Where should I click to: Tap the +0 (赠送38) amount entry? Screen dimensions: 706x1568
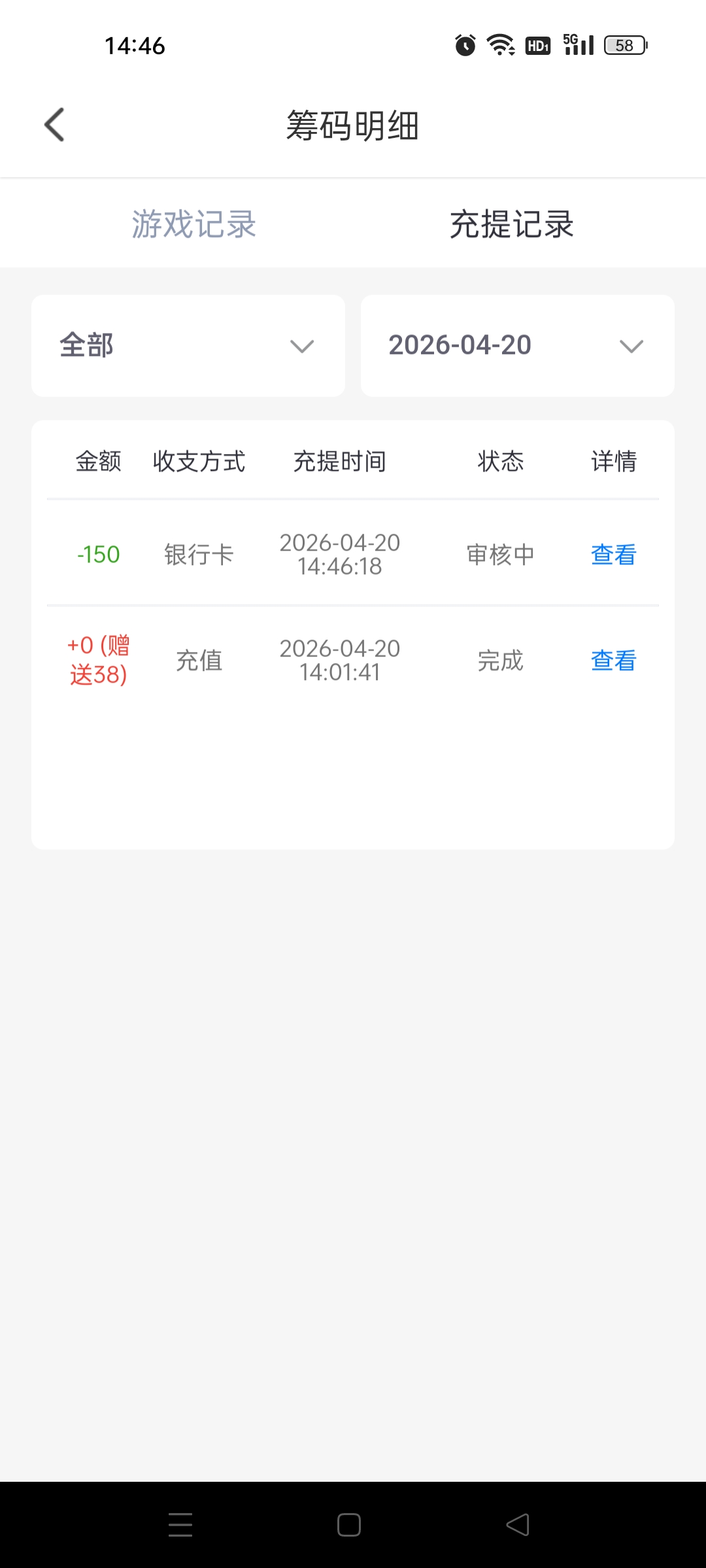pos(99,660)
